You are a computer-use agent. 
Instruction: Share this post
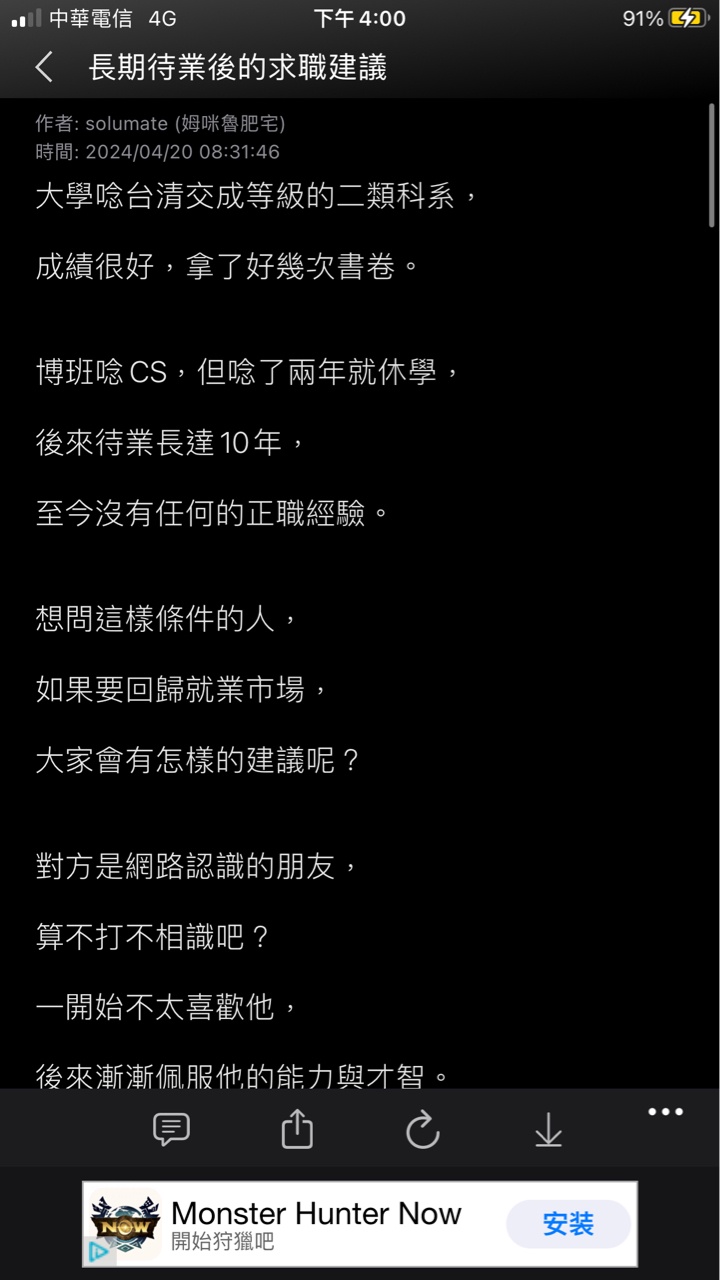coord(297,1130)
